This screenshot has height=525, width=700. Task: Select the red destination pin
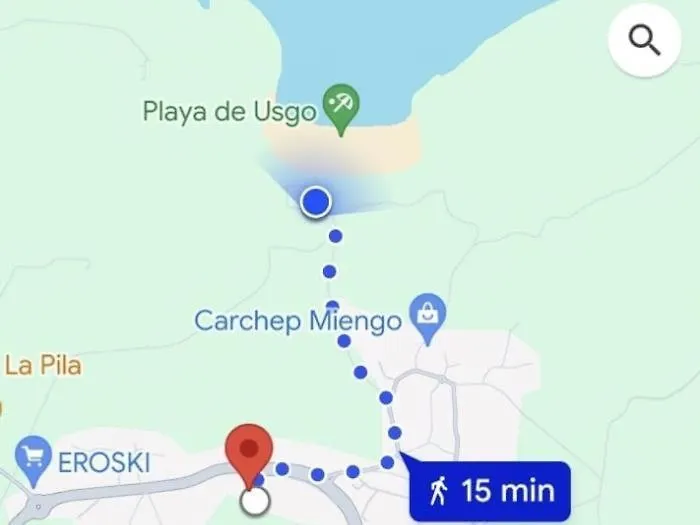click(250, 452)
